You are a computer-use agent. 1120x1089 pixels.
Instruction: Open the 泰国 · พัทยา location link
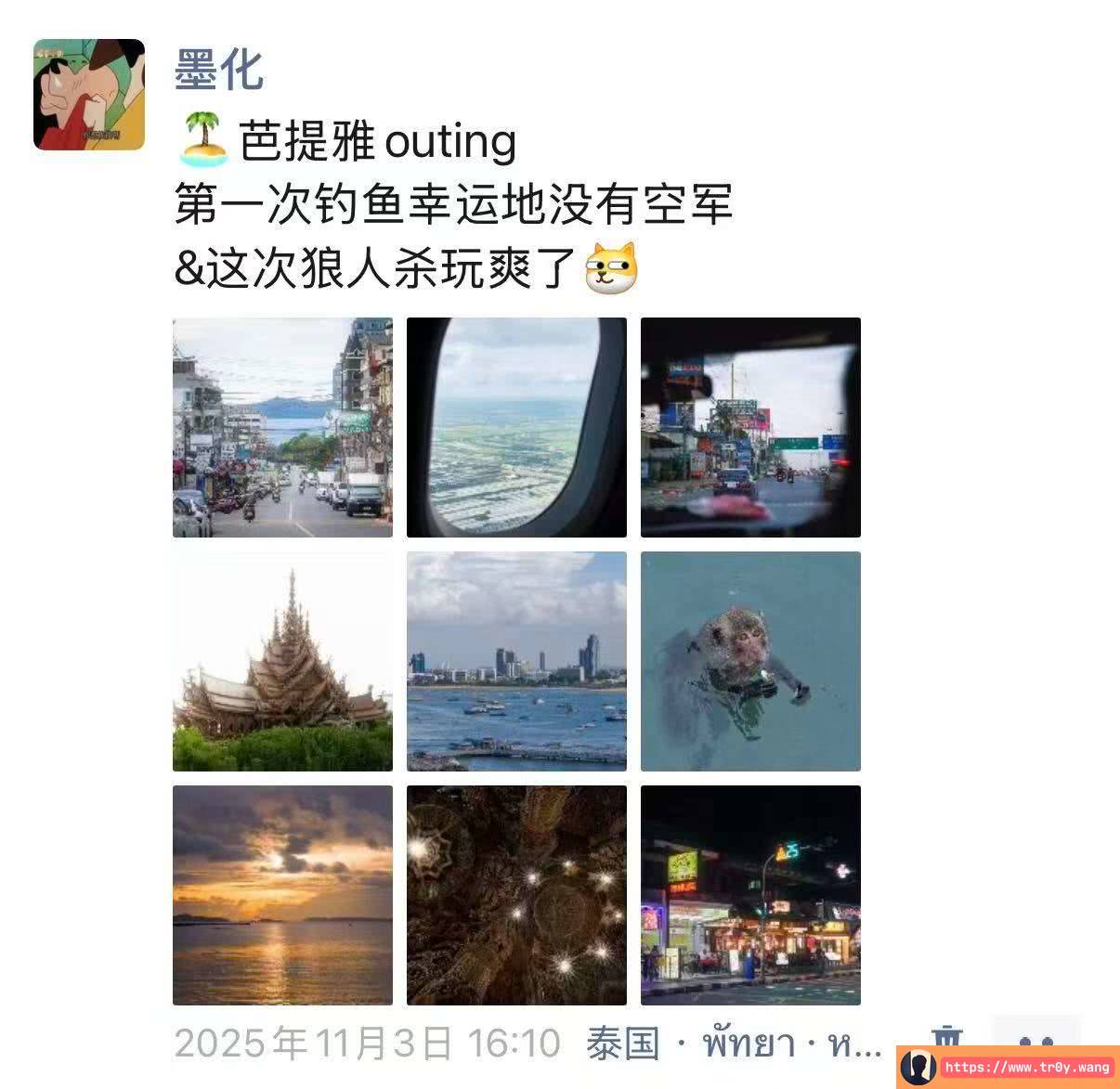tap(734, 1044)
